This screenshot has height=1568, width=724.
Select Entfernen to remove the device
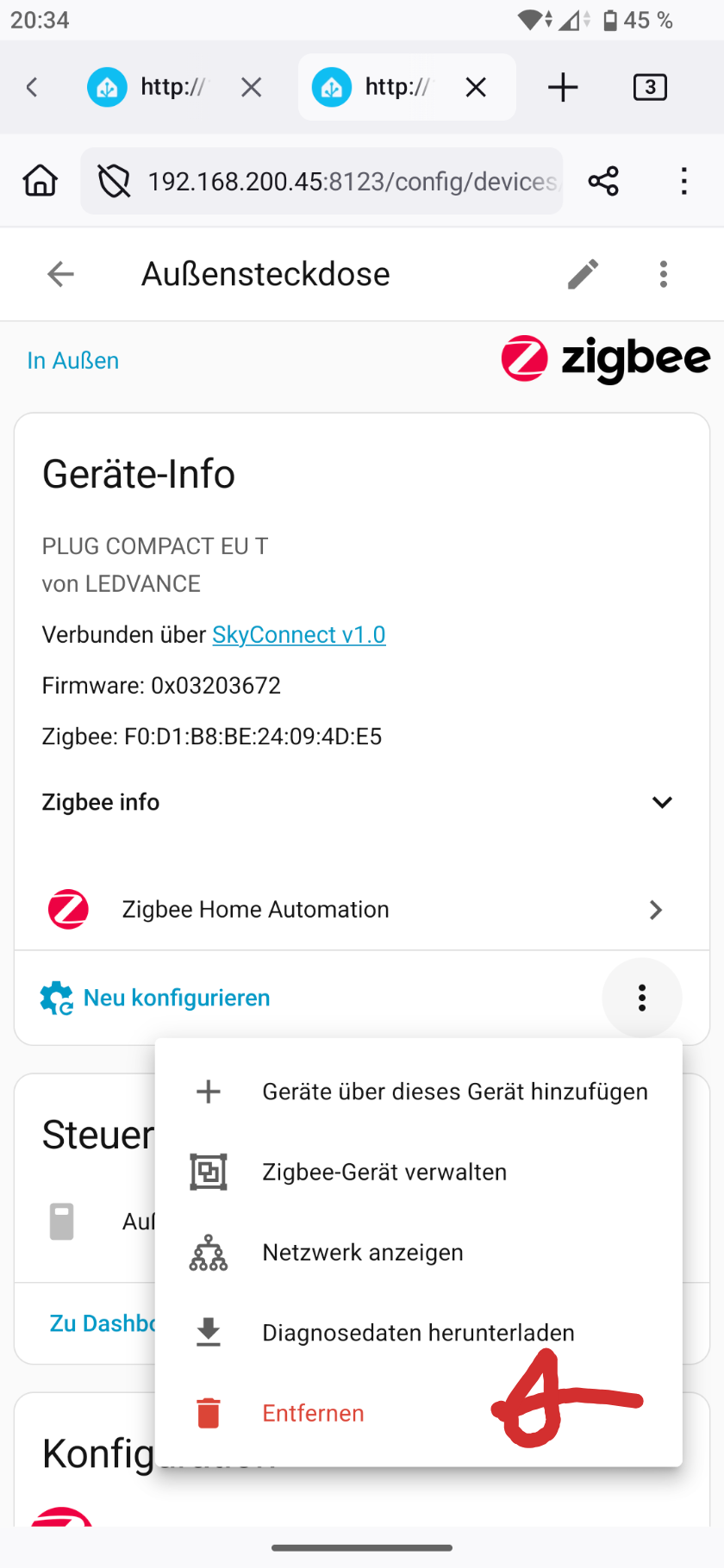point(313,1413)
